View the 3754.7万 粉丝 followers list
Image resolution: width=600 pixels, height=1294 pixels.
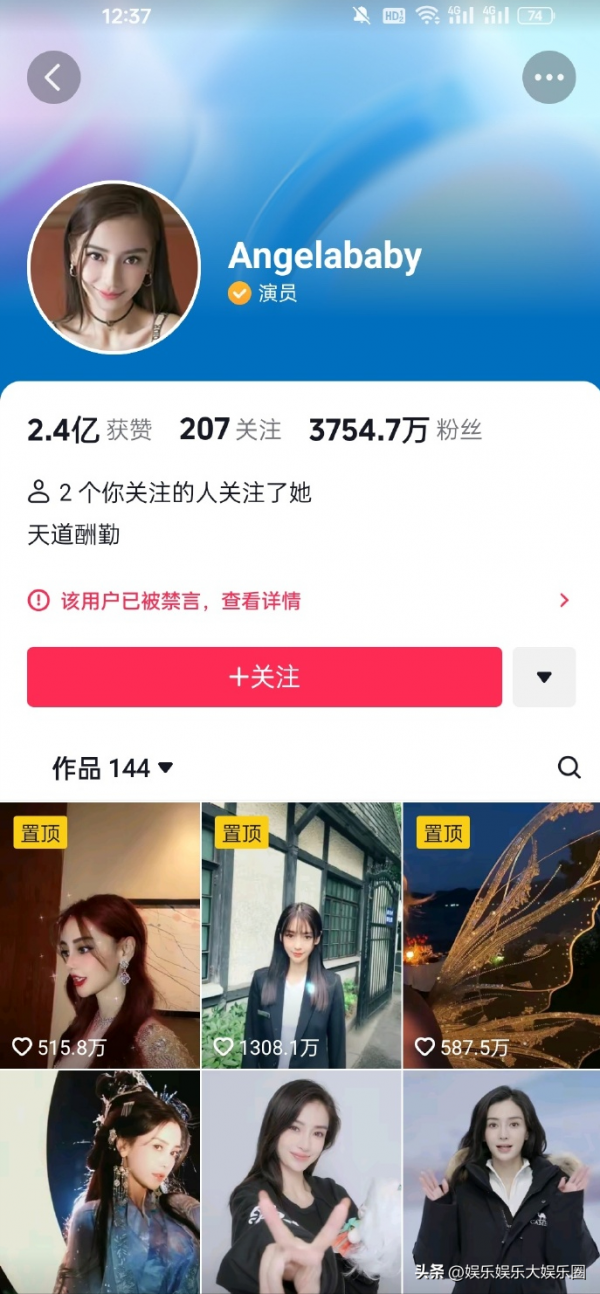pos(395,430)
